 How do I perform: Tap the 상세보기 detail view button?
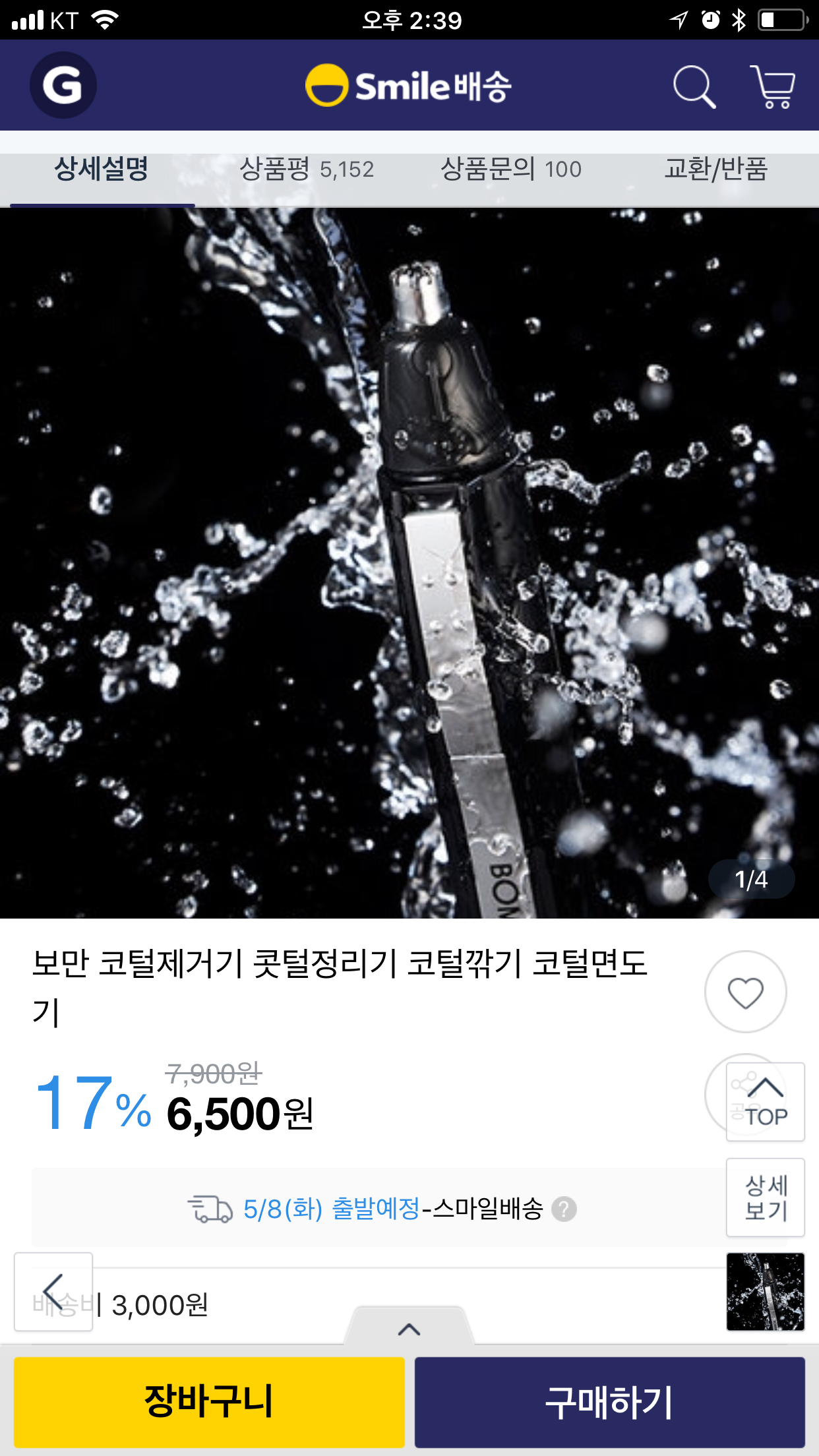pos(765,1198)
